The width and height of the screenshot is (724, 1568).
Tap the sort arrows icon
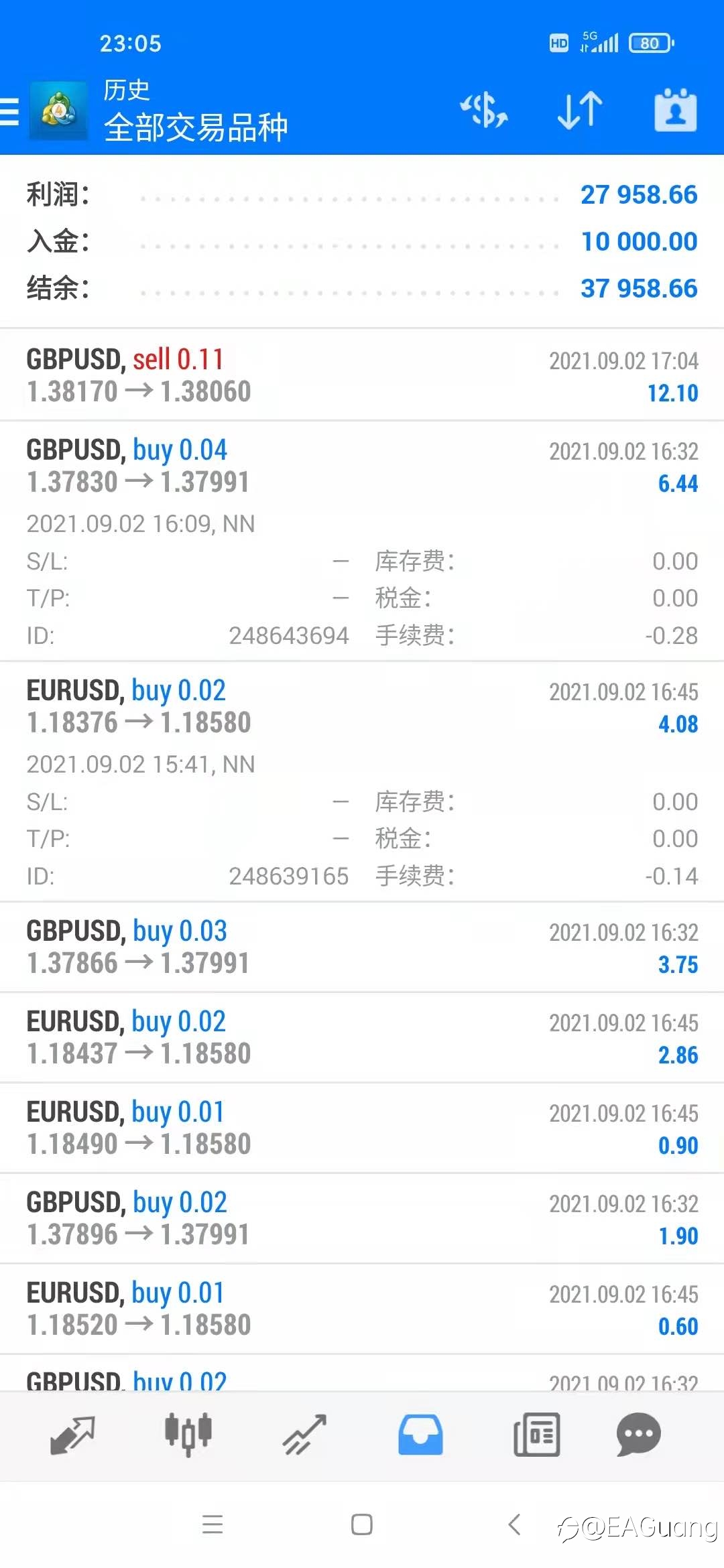coord(580,111)
